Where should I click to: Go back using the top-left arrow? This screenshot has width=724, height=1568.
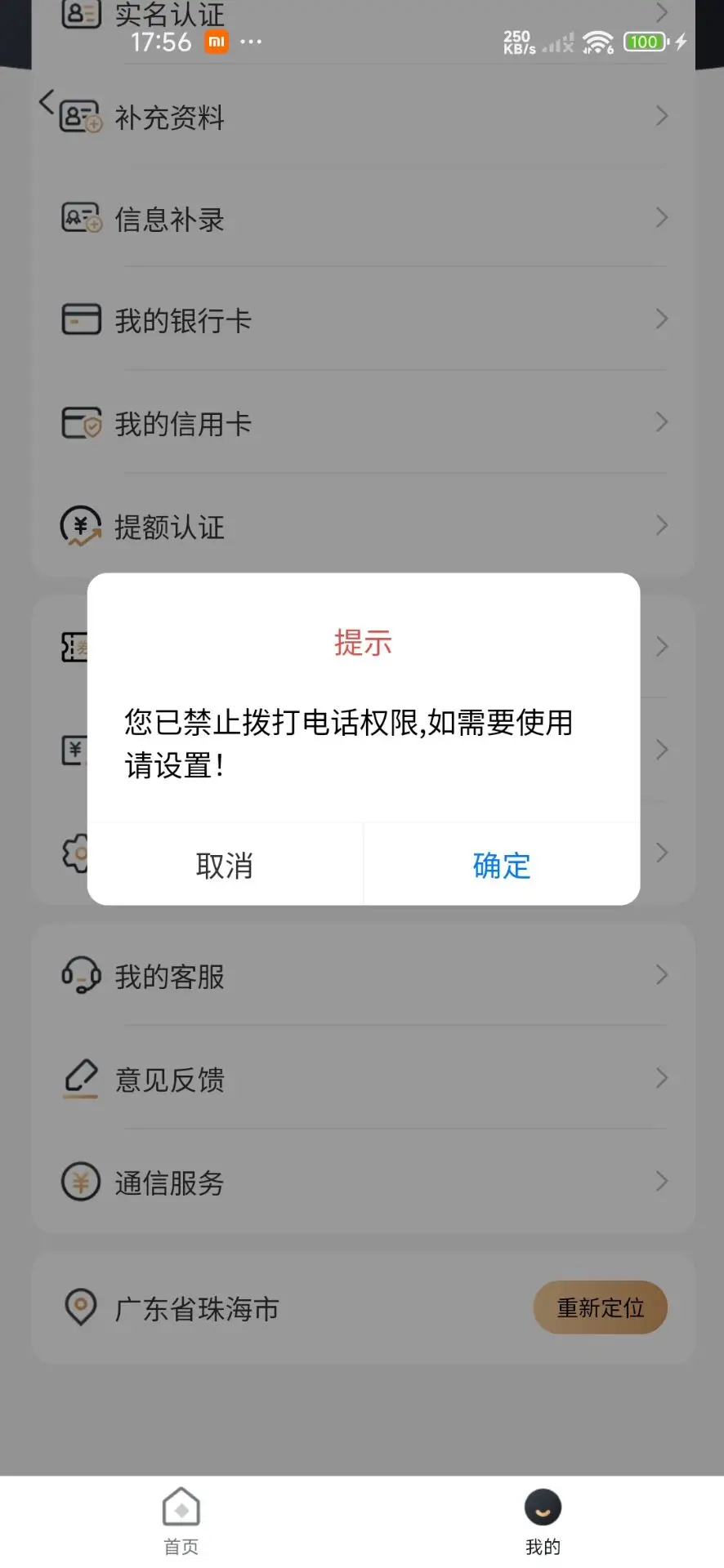(47, 102)
